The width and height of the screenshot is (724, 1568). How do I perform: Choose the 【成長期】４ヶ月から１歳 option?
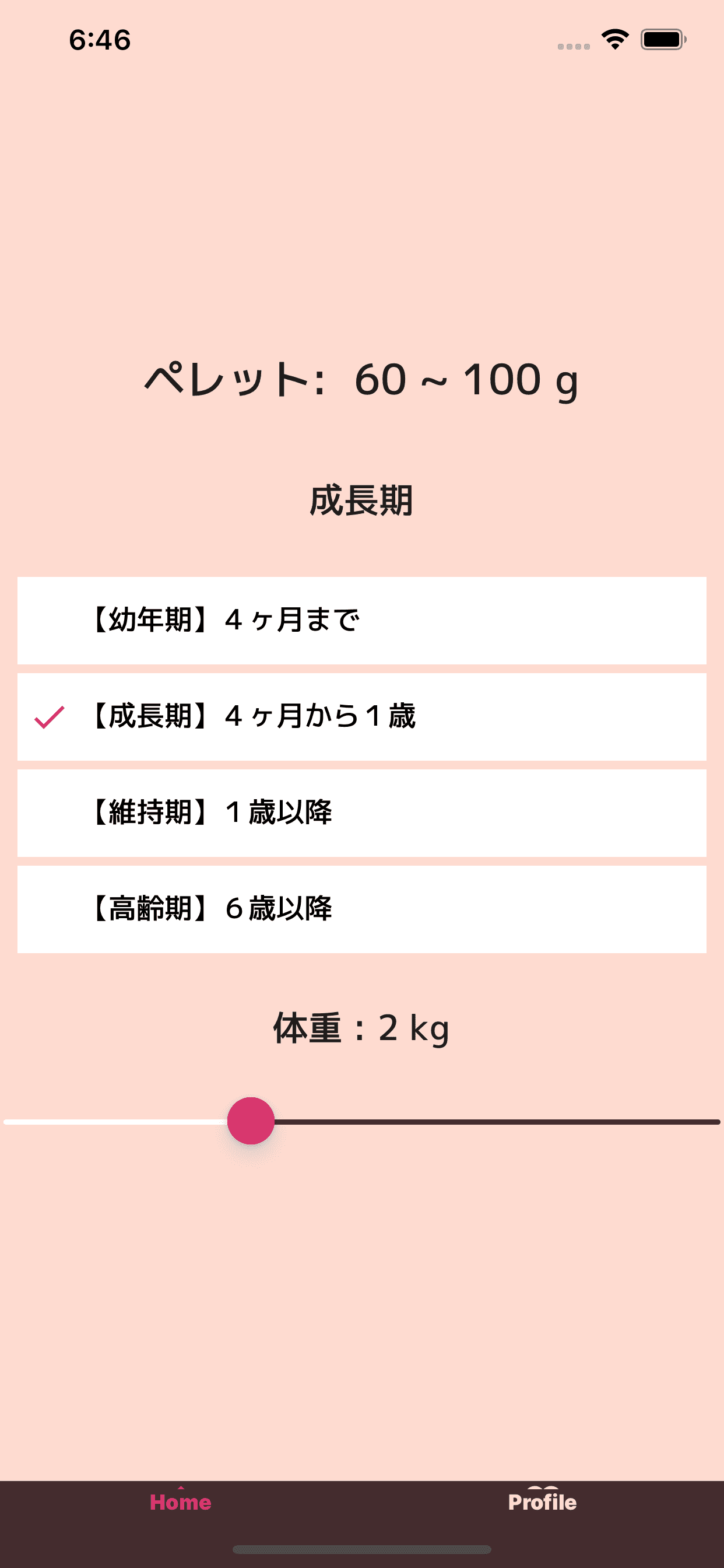[x=361, y=716]
